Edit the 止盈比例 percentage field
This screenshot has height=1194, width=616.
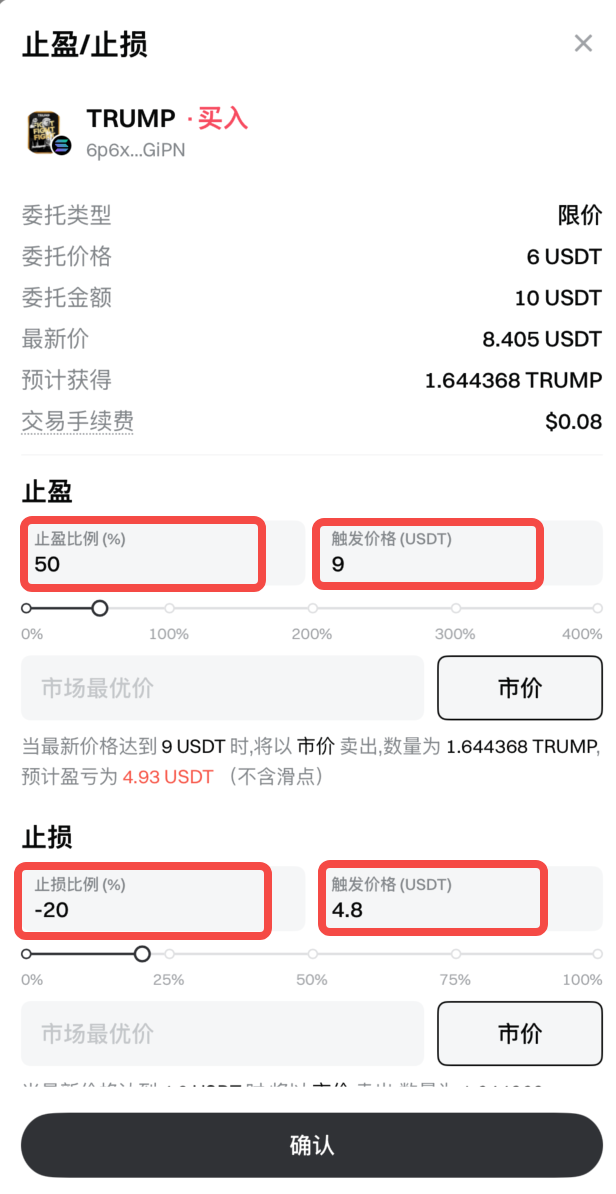click(142, 553)
